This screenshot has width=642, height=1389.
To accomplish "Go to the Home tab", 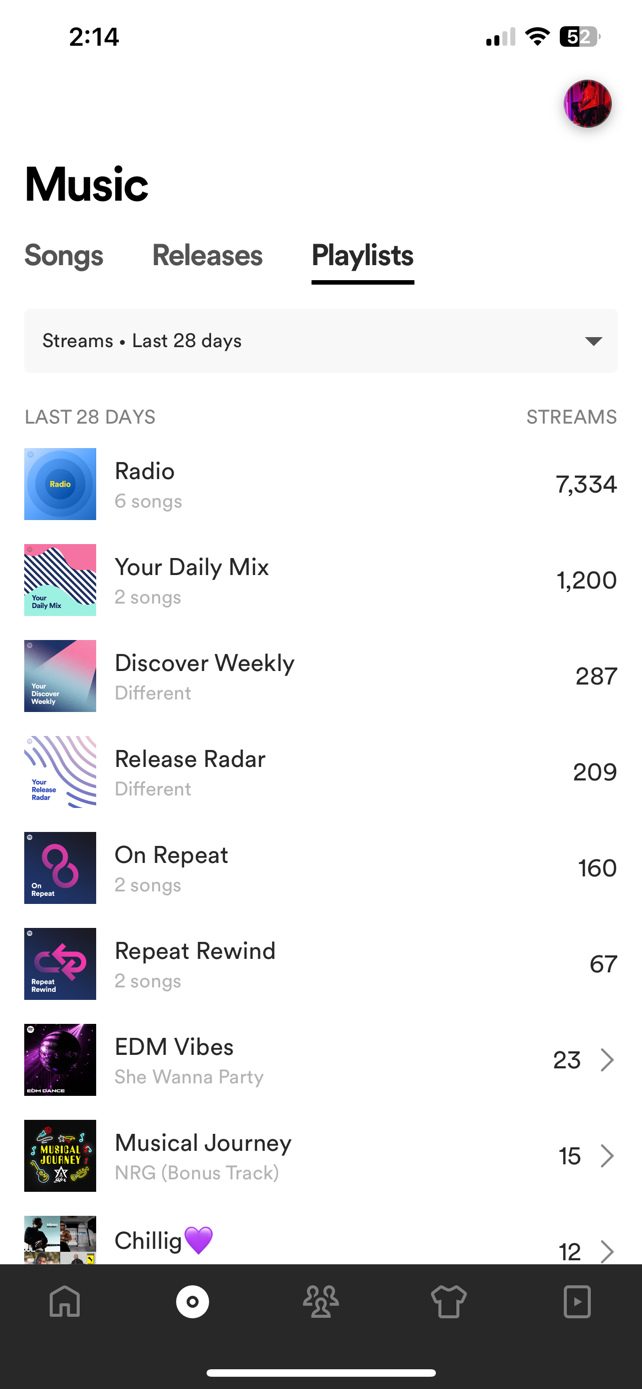I will pos(65,1301).
